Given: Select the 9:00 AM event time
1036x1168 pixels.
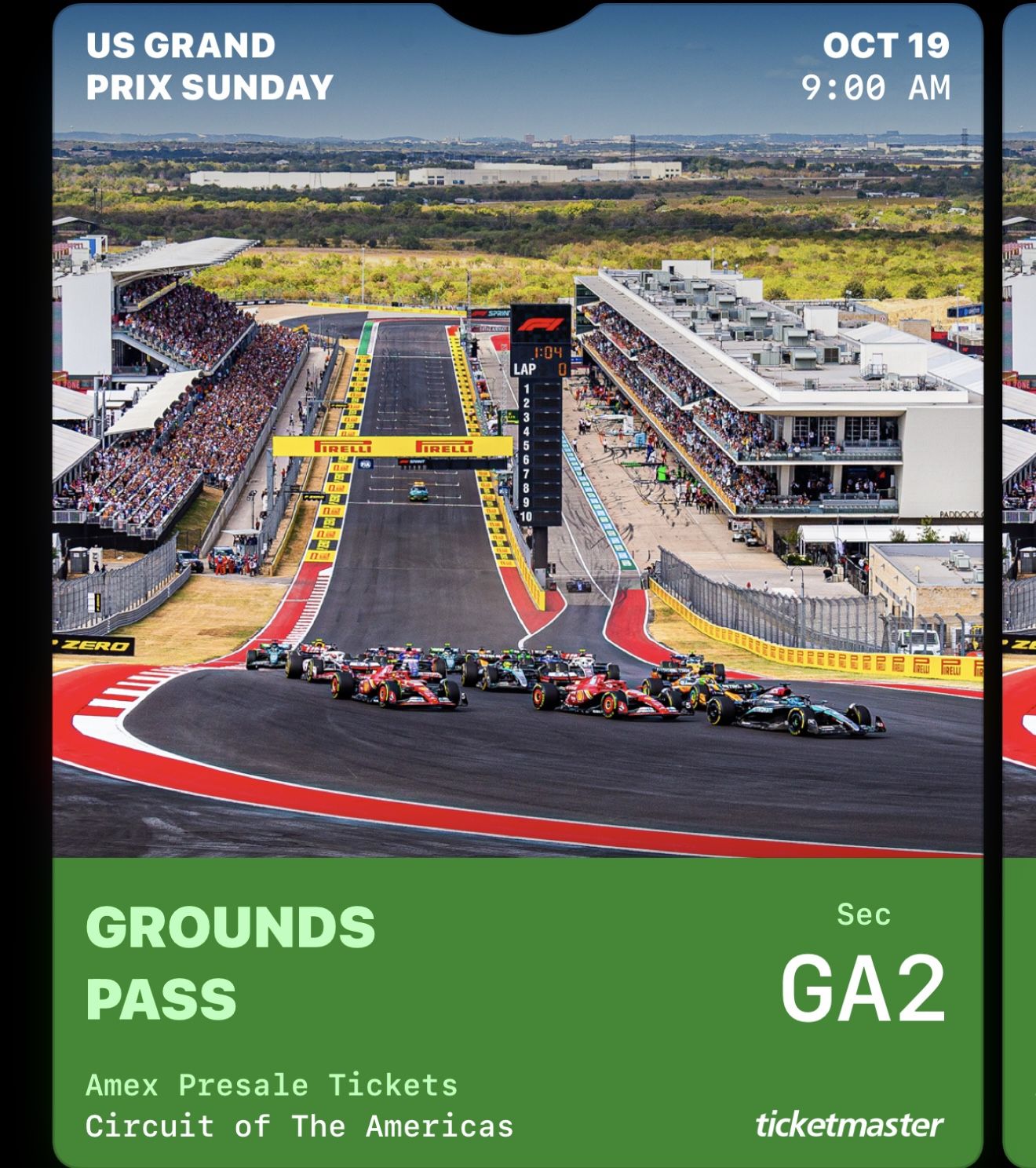Looking at the screenshot, I should coord(876,89).
